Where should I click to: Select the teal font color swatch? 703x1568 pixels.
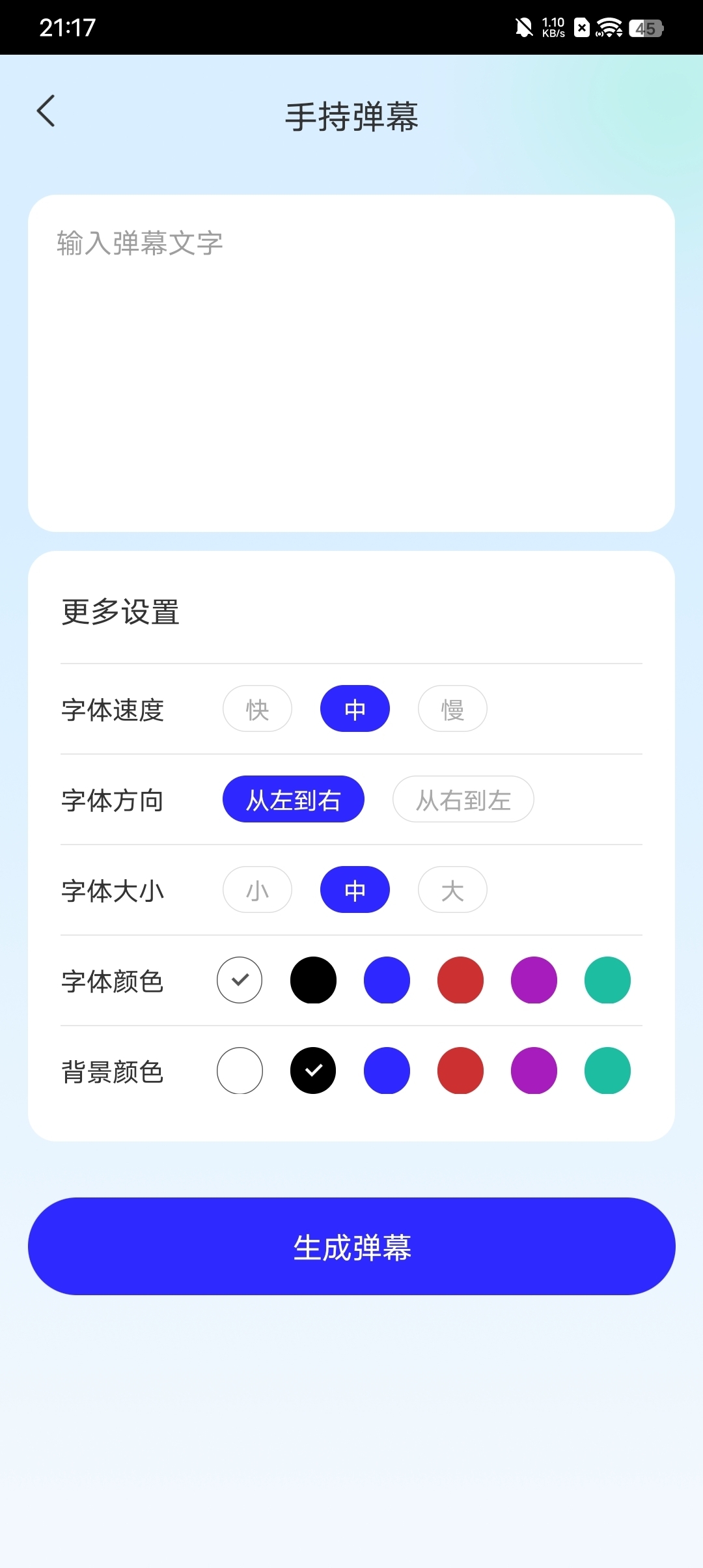(607, 979)
